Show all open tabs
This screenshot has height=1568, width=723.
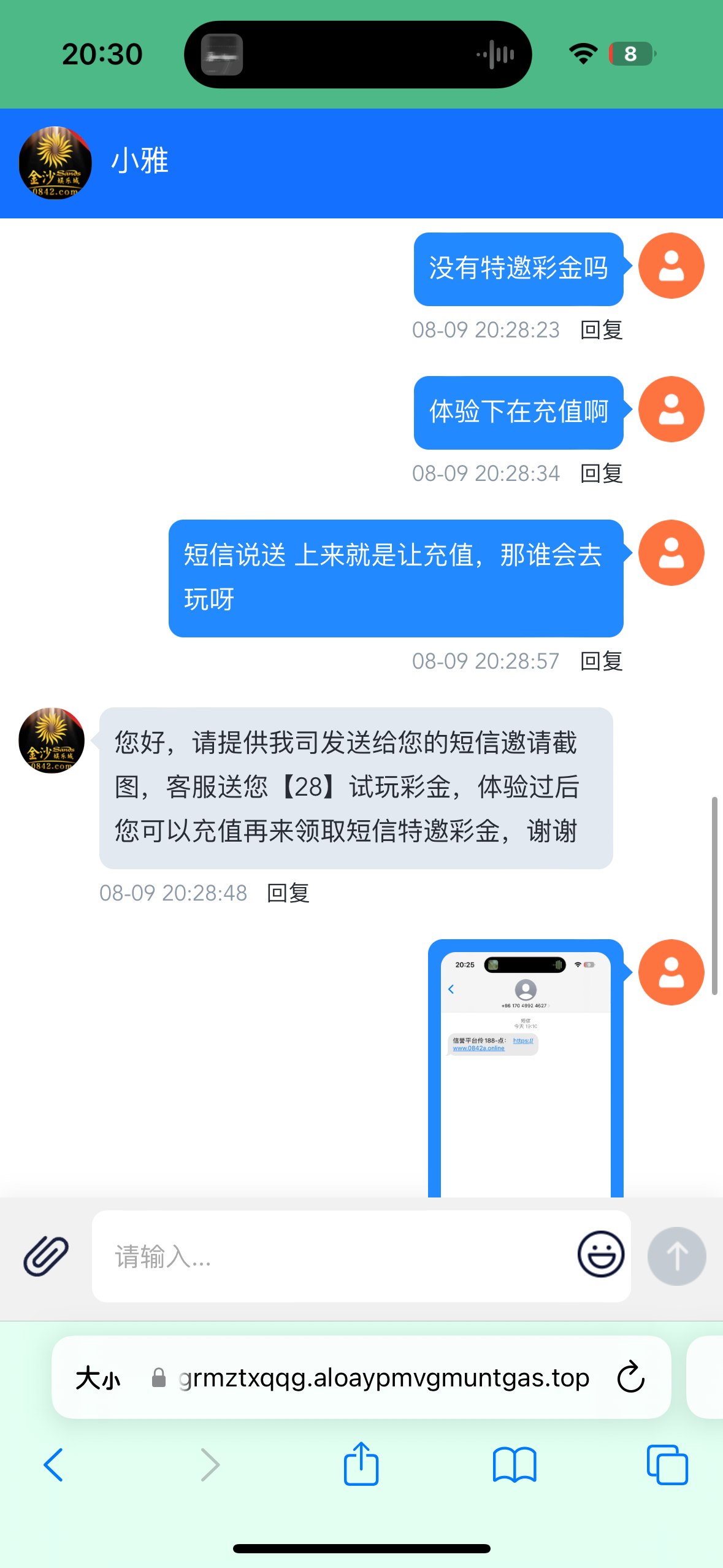coord(667,1465)
